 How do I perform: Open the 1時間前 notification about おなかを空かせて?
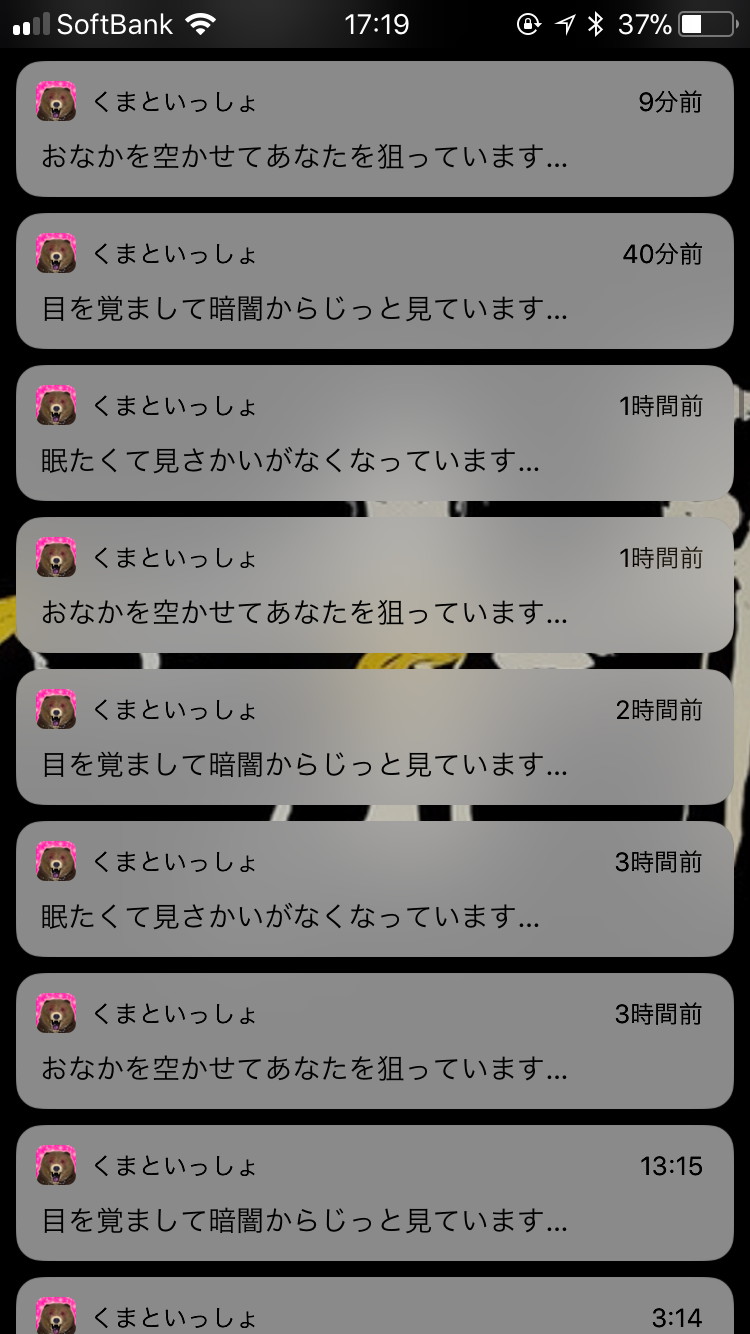(x=375, y=585)
